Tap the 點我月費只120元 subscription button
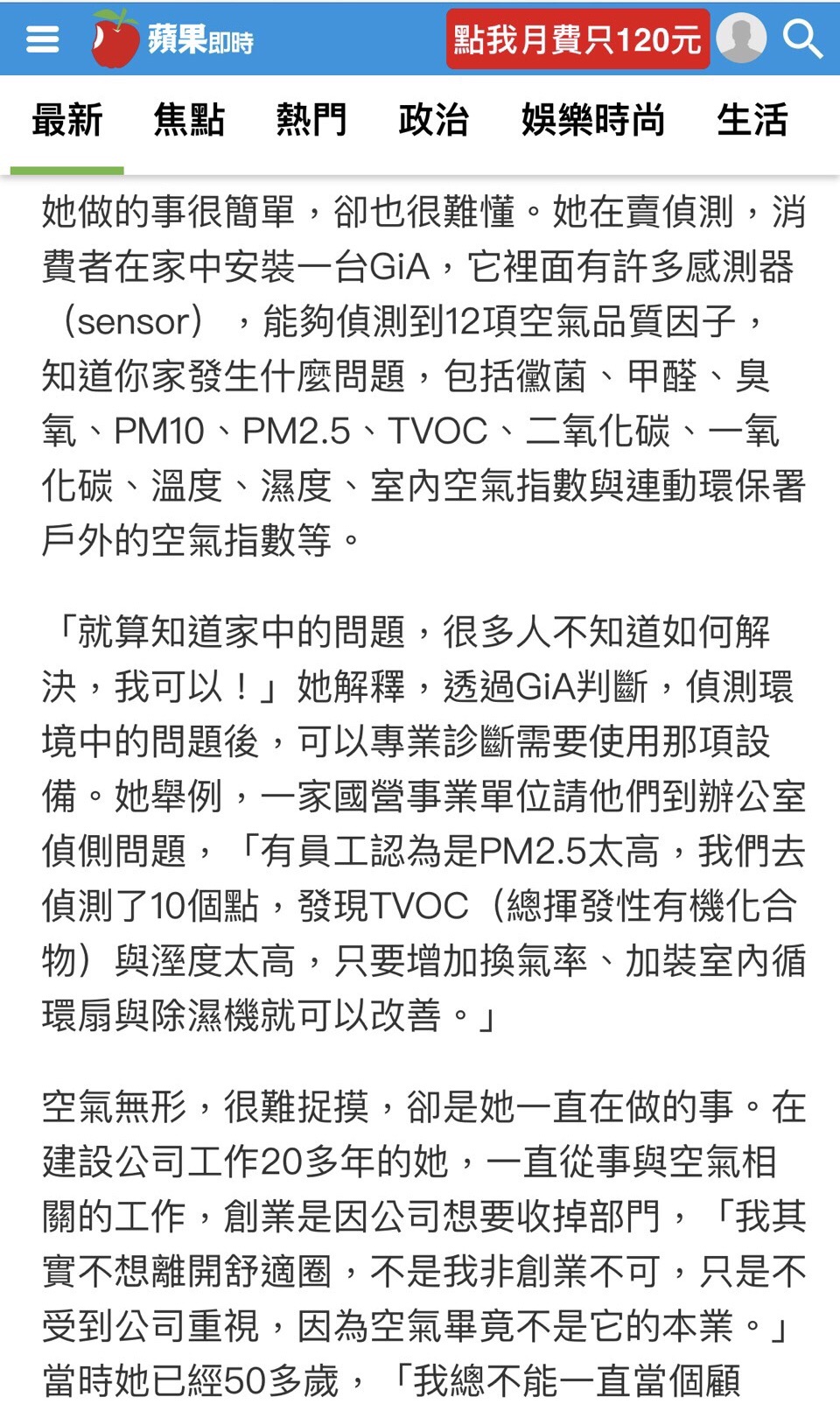Viewport: 840px width, 1404px height. 577,39
